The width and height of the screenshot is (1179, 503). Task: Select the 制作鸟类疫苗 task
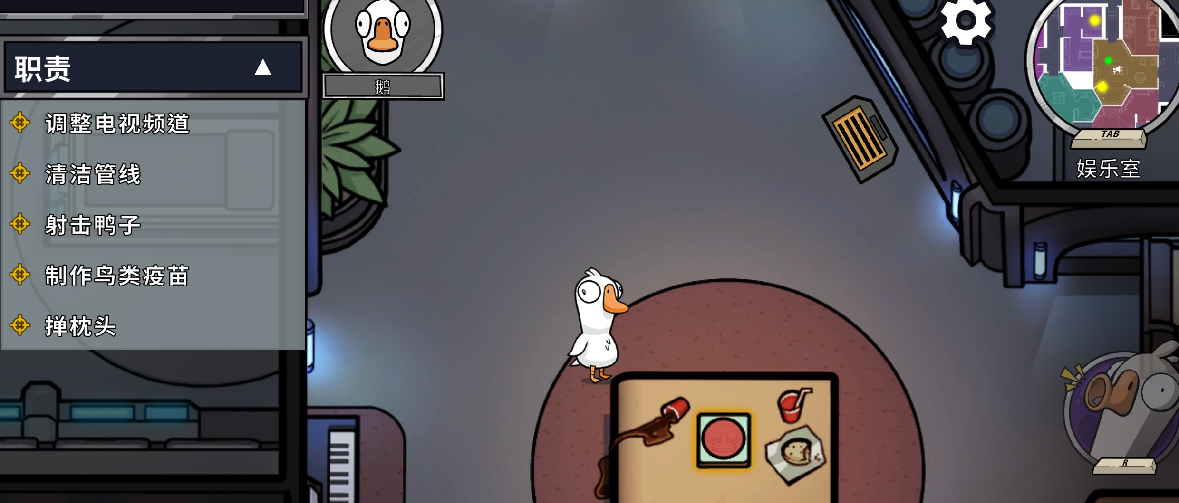(117, 275)
